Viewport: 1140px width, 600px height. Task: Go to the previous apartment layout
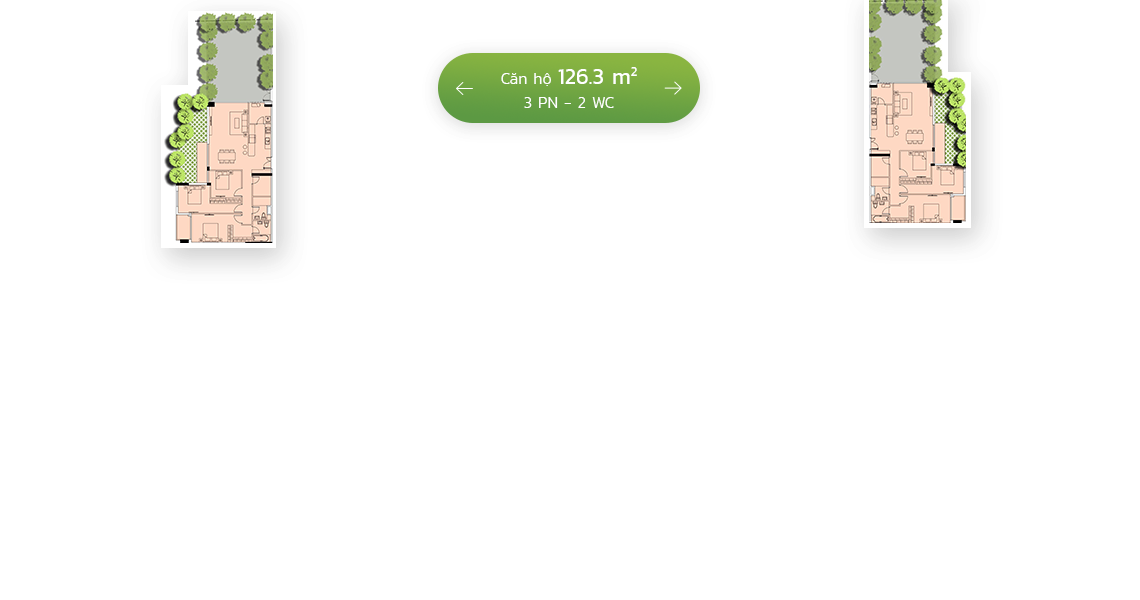point(464,88)
